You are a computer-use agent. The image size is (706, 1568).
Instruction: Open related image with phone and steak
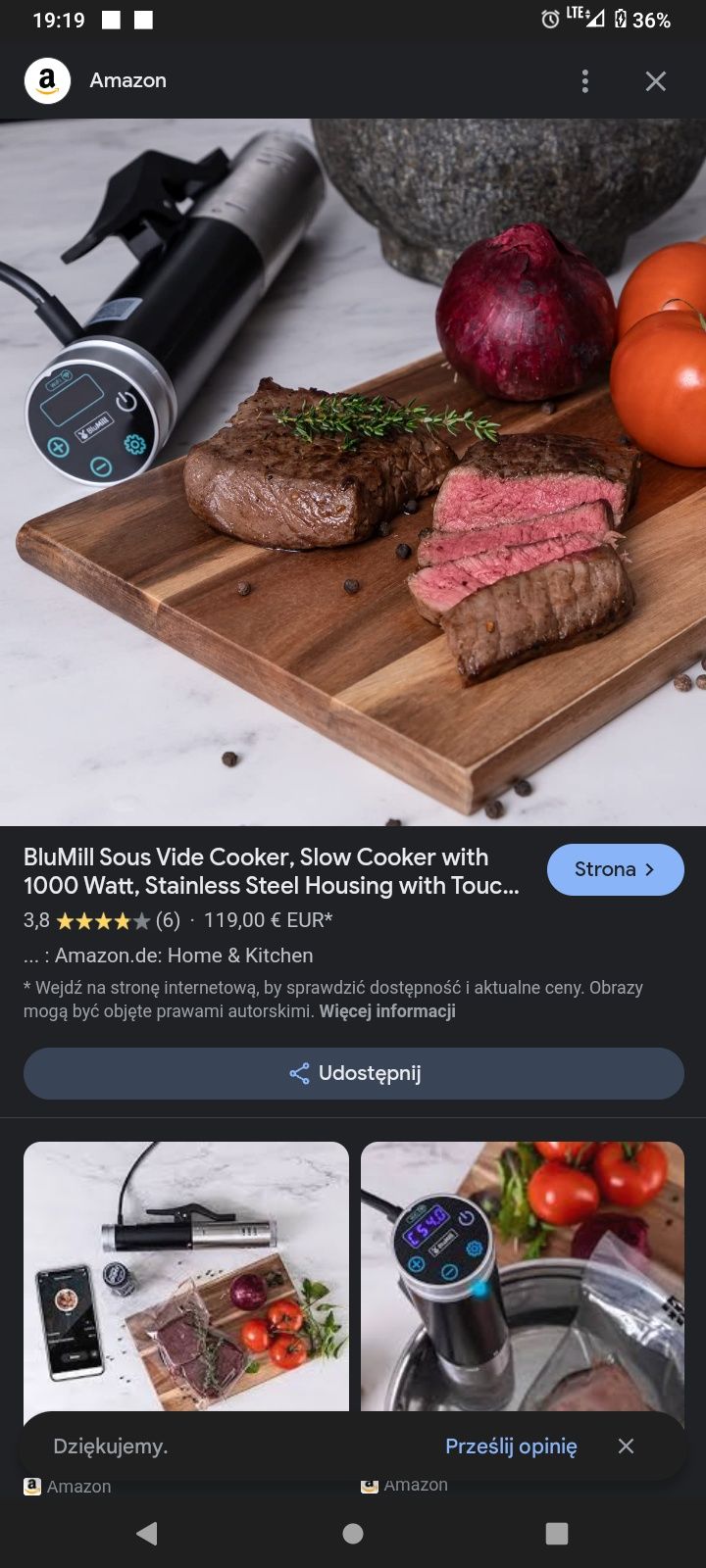186,1274
